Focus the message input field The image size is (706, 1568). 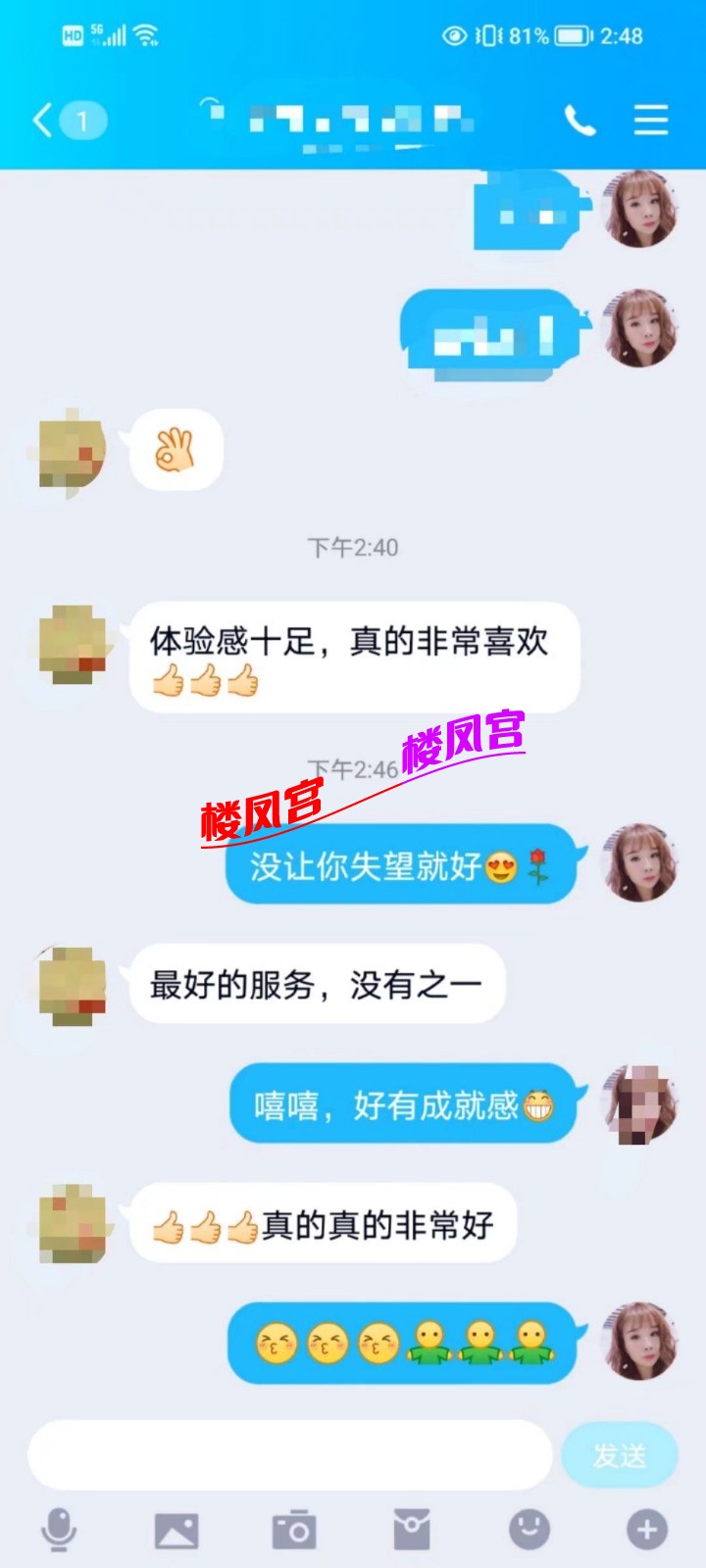(290, 1455)
